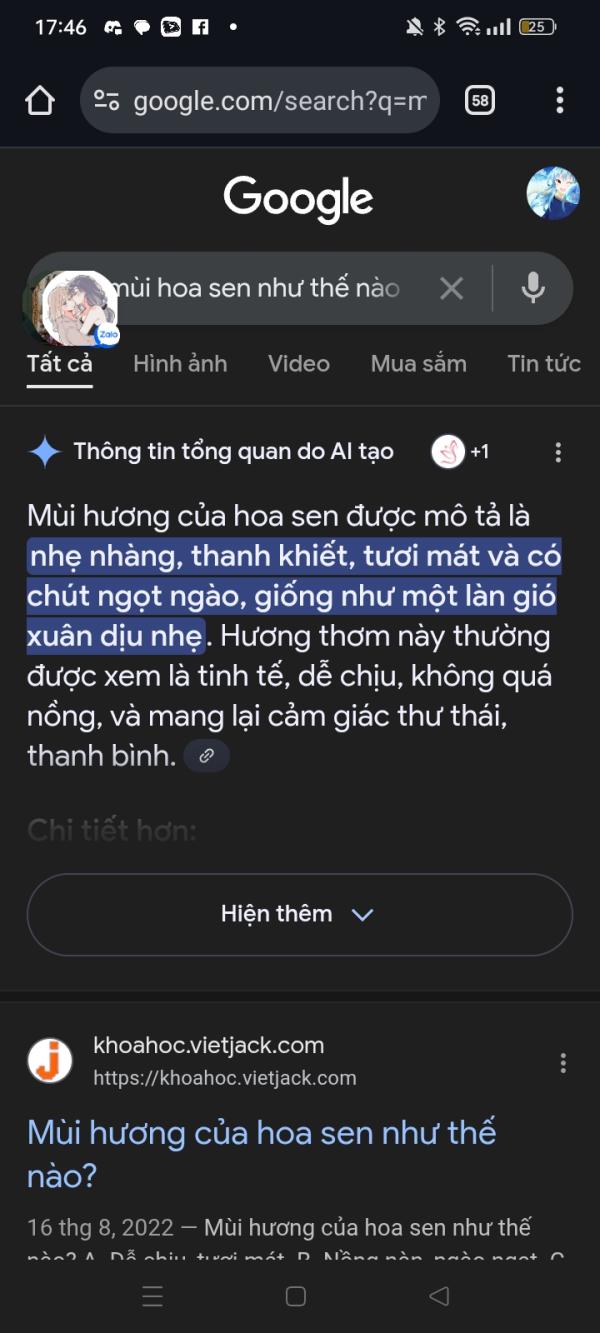Switch to the Hình ảnh tab
Image resolution: width=600 pixels, height=1333 pixels.
180,364
